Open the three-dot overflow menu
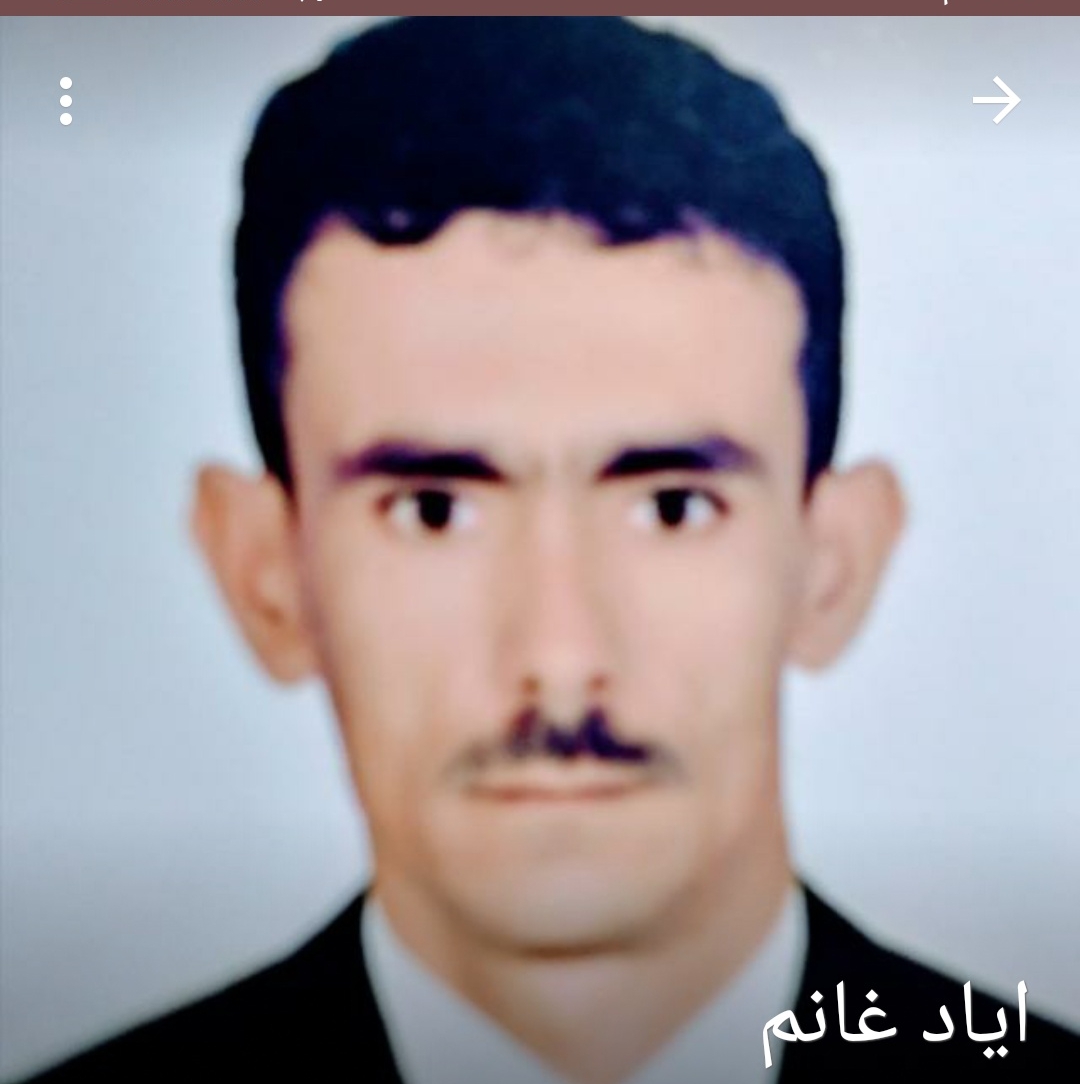Image resolution: width=1080 pixels, height=1084 pixels. click(x=66, y=101)
